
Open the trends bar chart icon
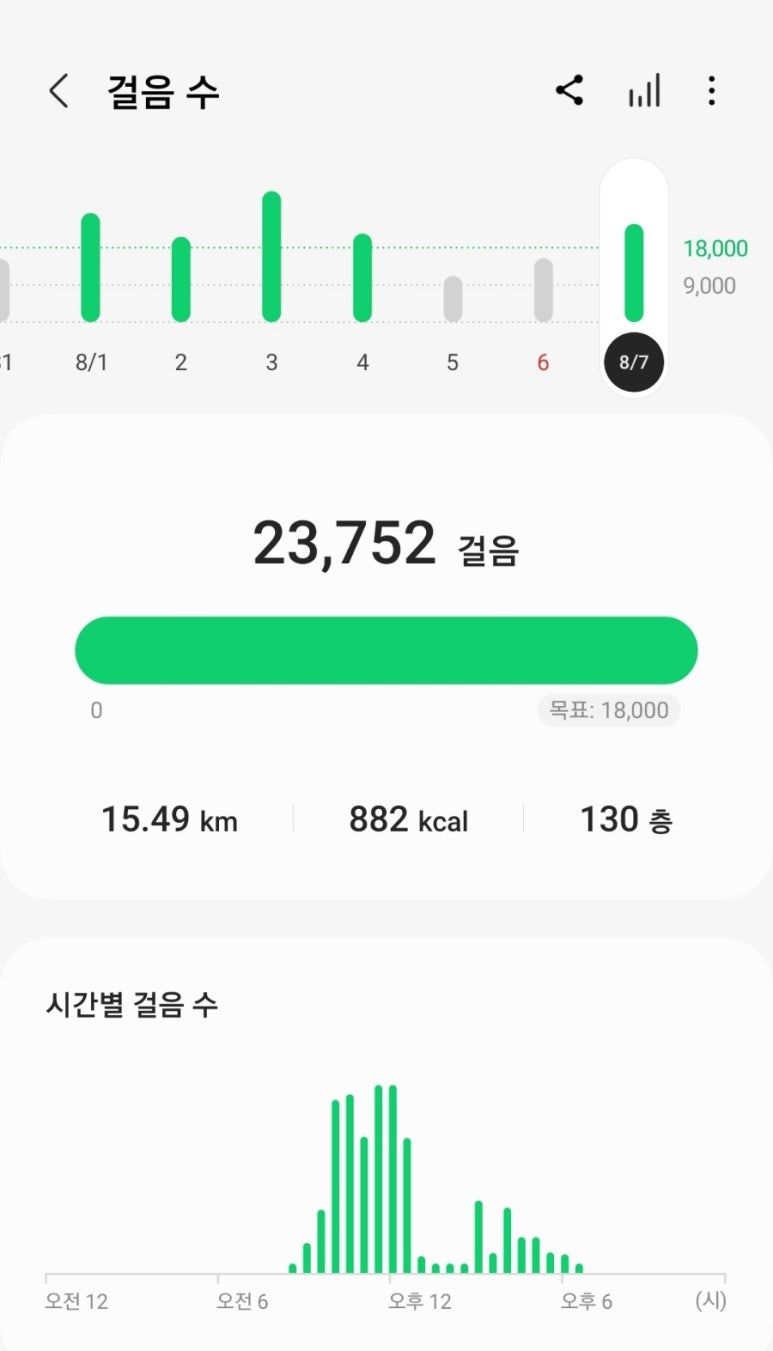(644, 92)
